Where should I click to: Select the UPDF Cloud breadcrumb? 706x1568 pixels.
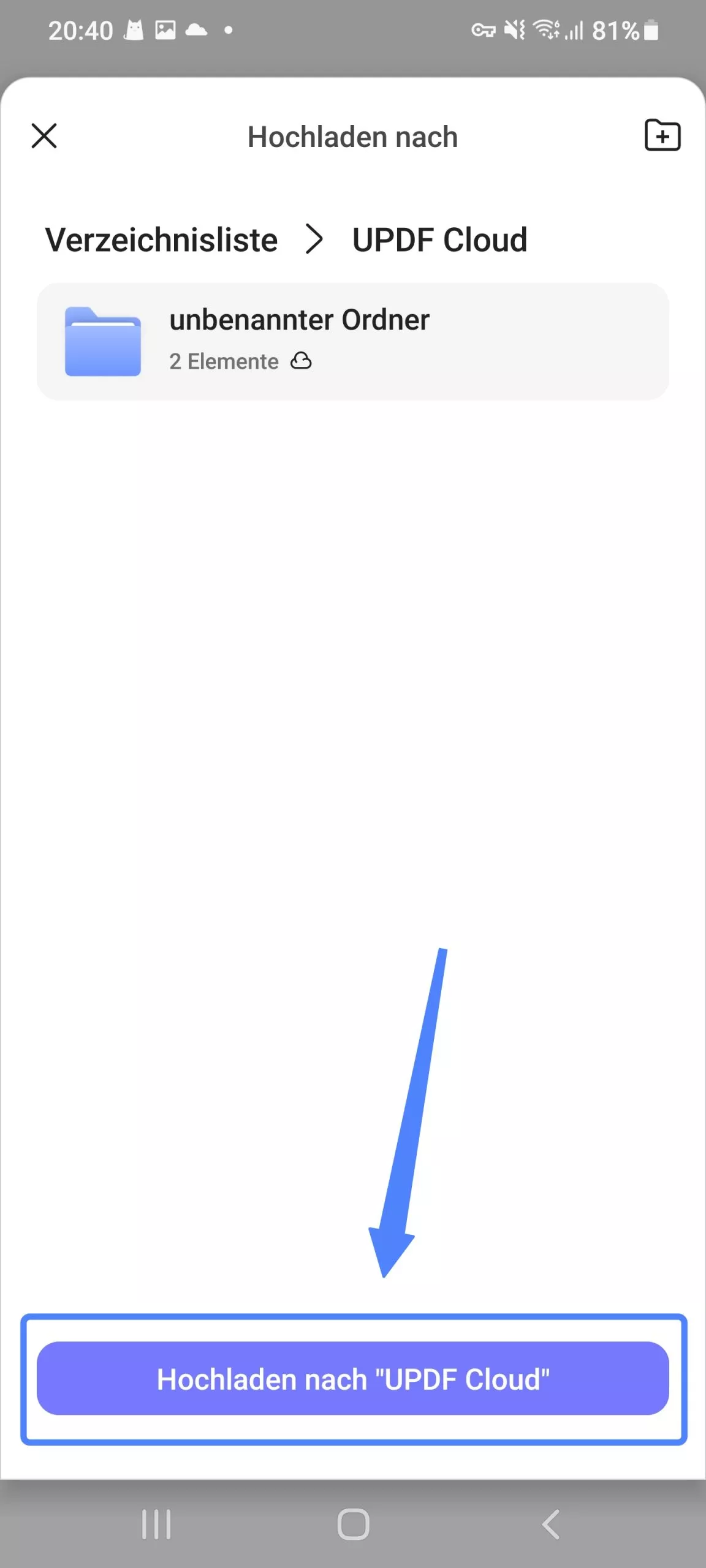point(439,239)
